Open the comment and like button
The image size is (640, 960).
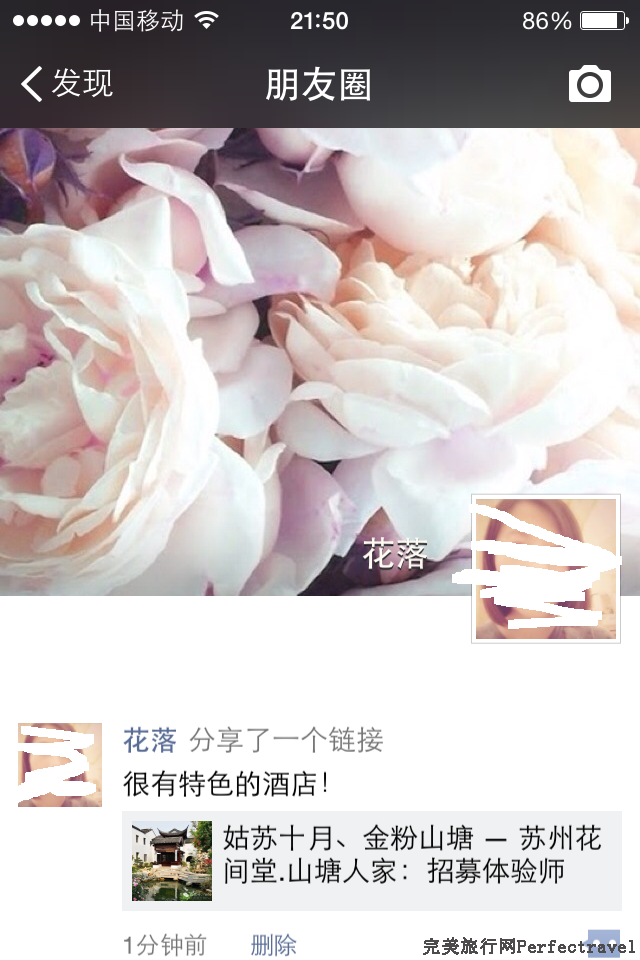pos(603,944)
